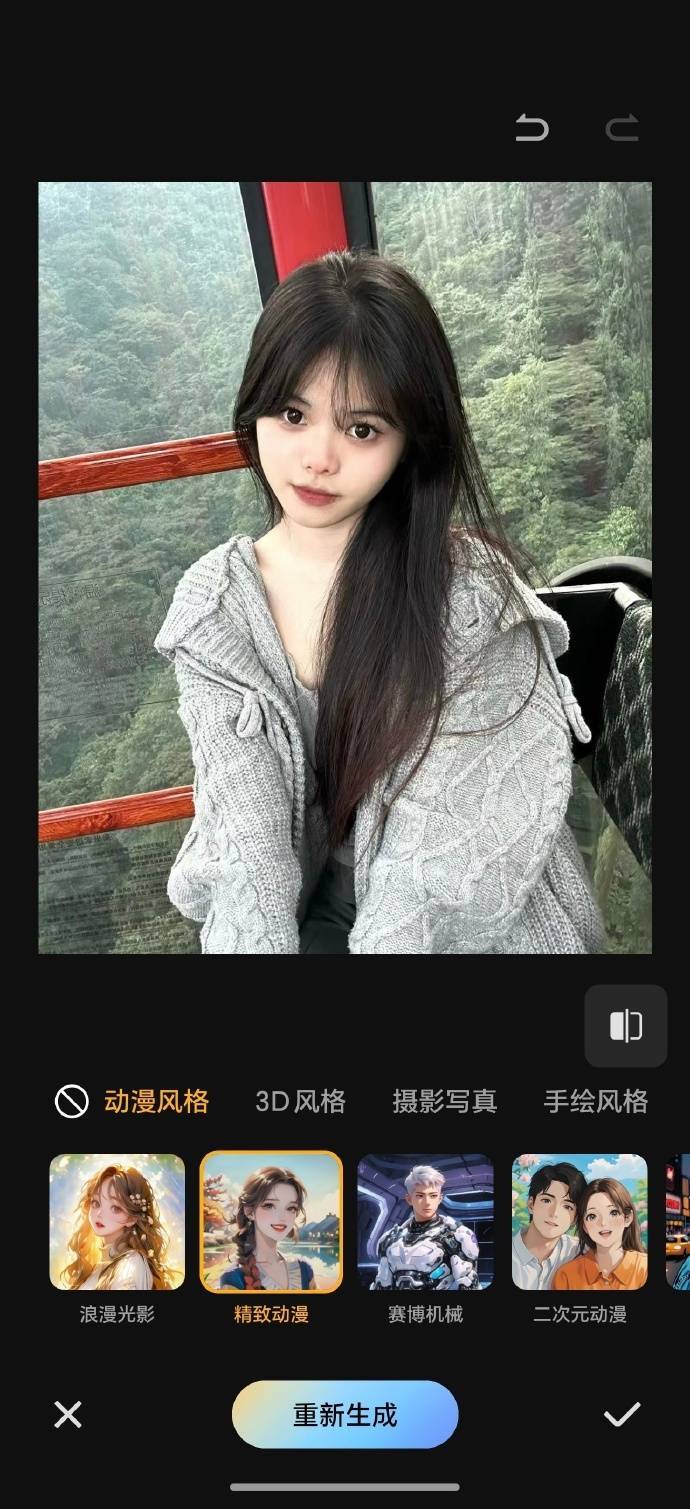
Task: Redo the reverted edit
Action: (x=621, y=128)
